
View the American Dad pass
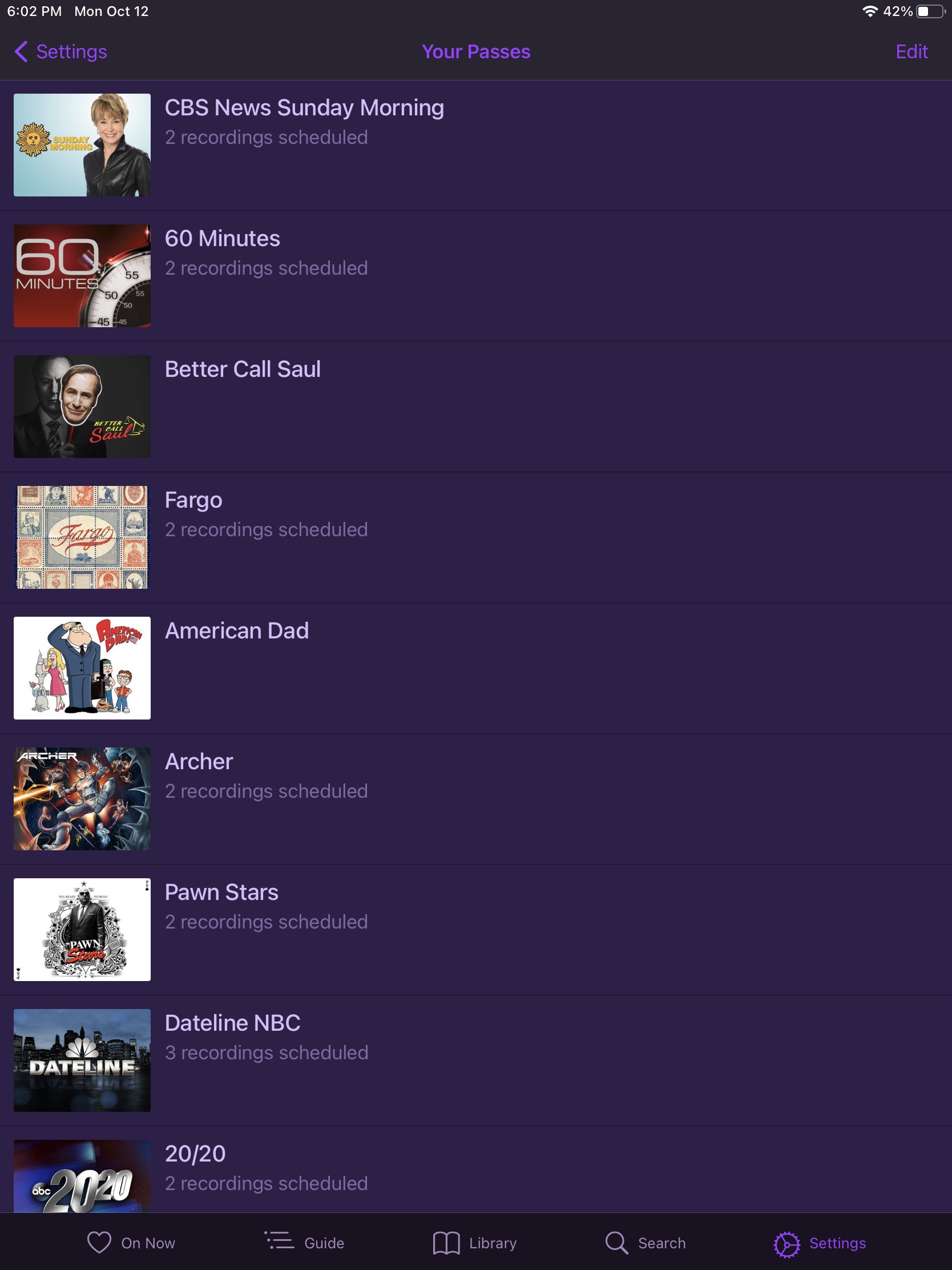(236, 631)
